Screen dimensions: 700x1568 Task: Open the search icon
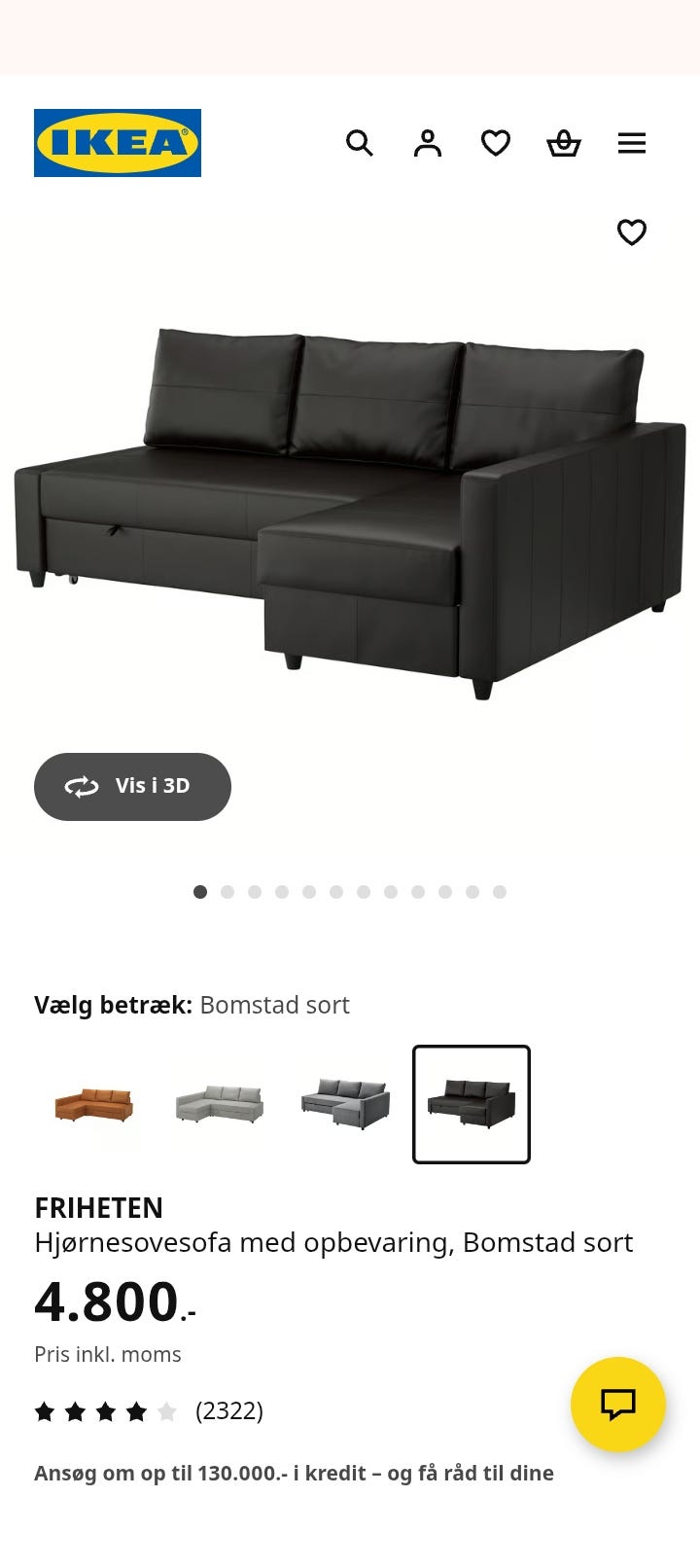coord(360,142)
